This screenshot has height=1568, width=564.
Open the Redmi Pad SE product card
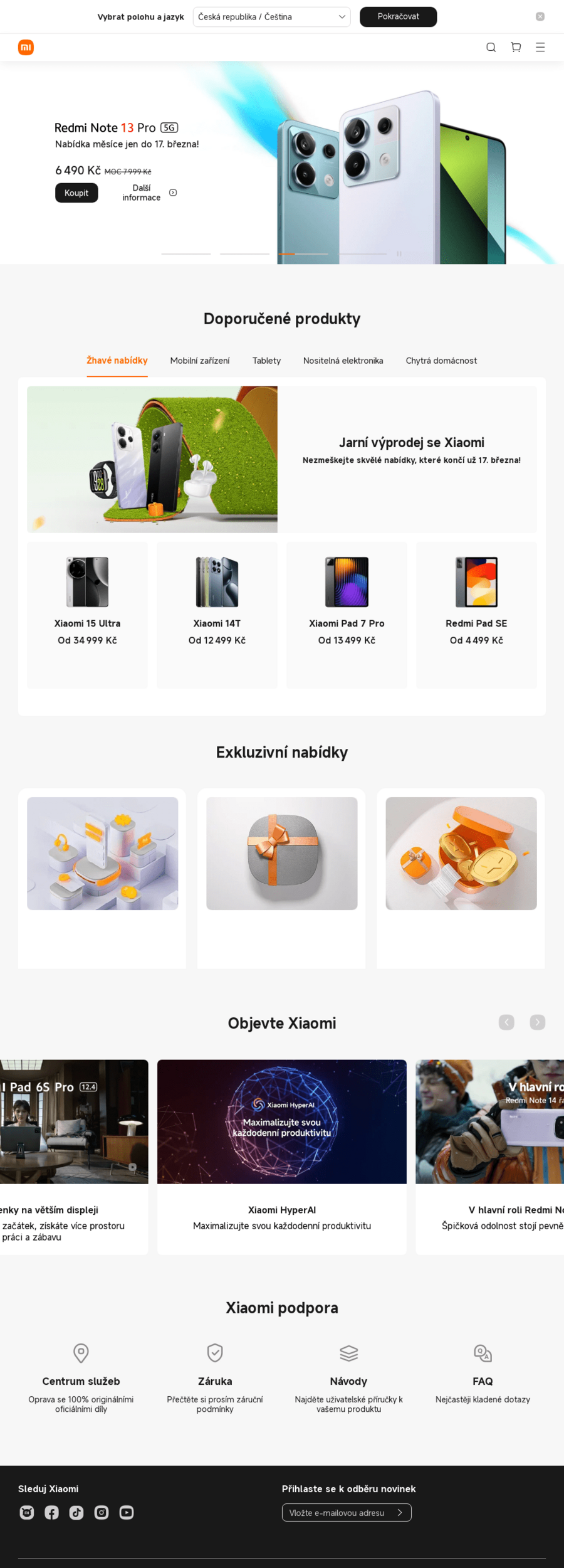[x=476, y=615]
